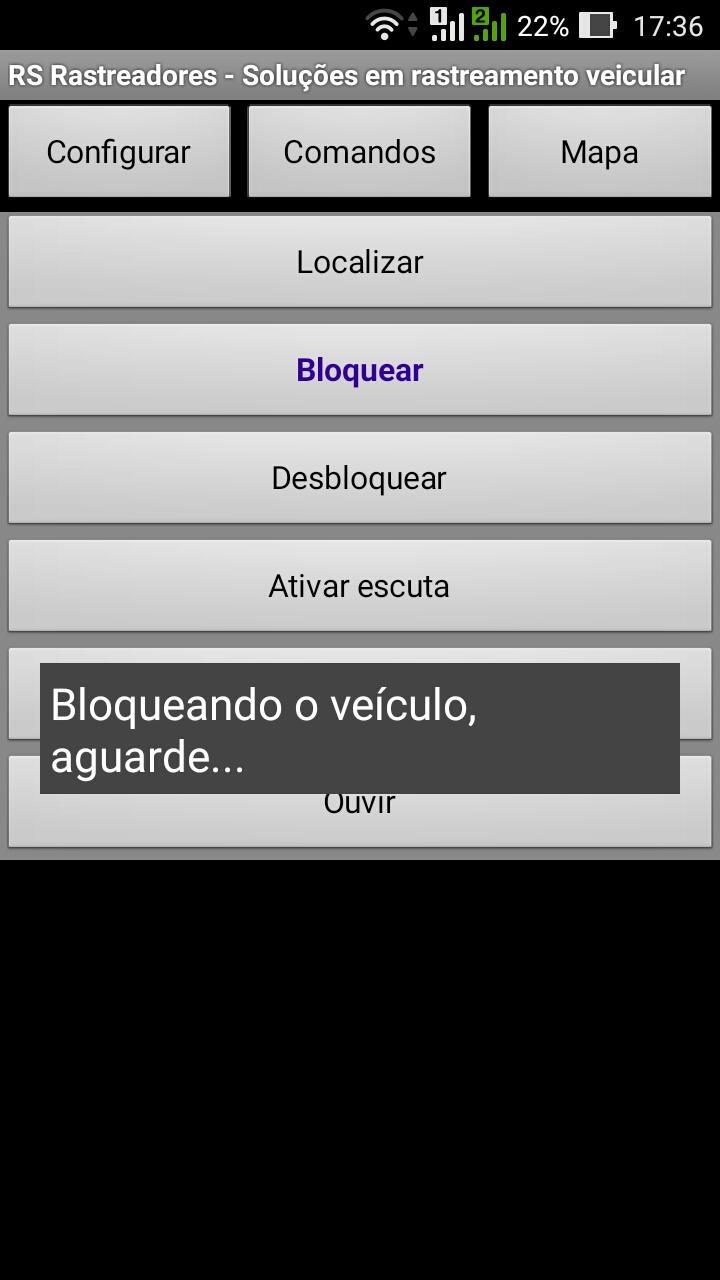Tap the RS Rastreadores title bar

click(360, 75)
